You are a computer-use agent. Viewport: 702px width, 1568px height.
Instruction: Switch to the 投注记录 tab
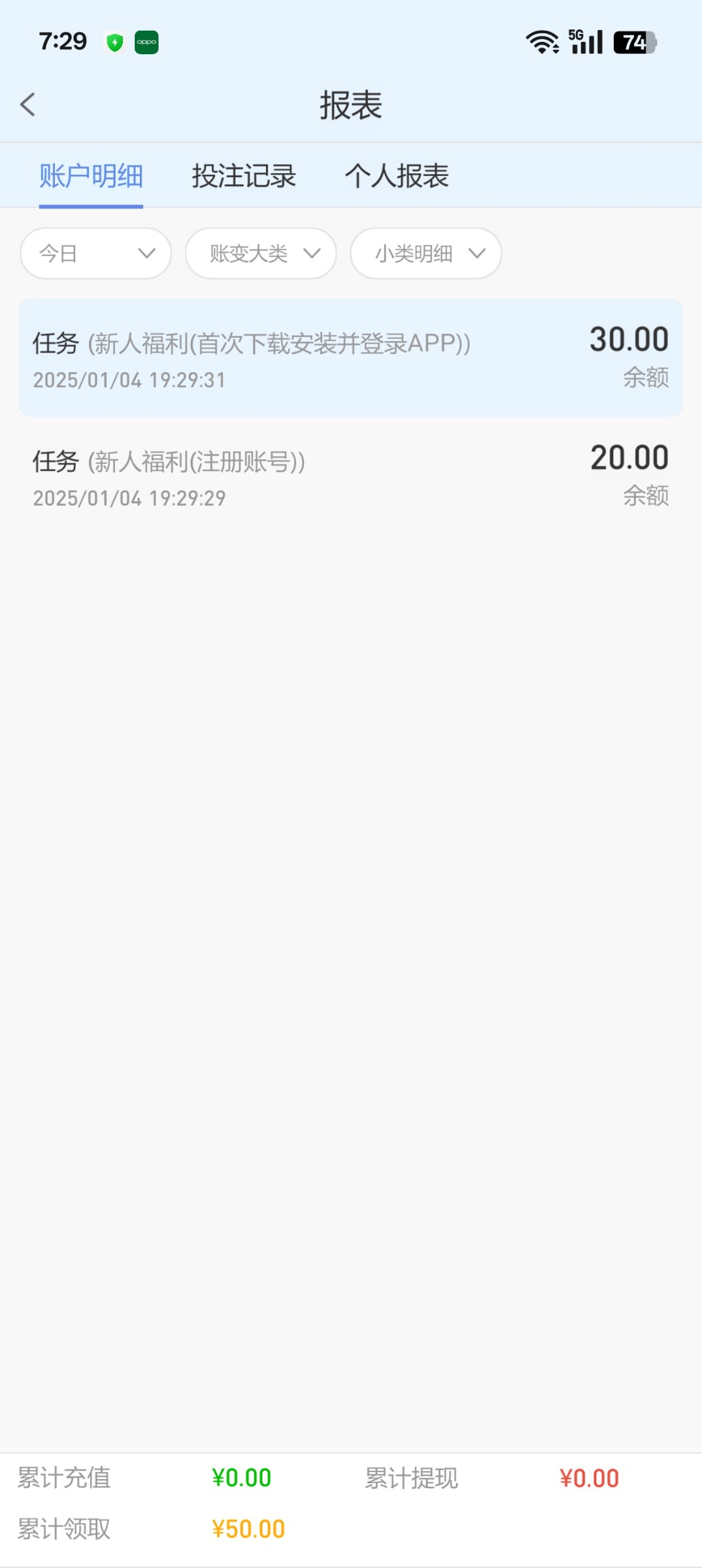click(244, 175)
